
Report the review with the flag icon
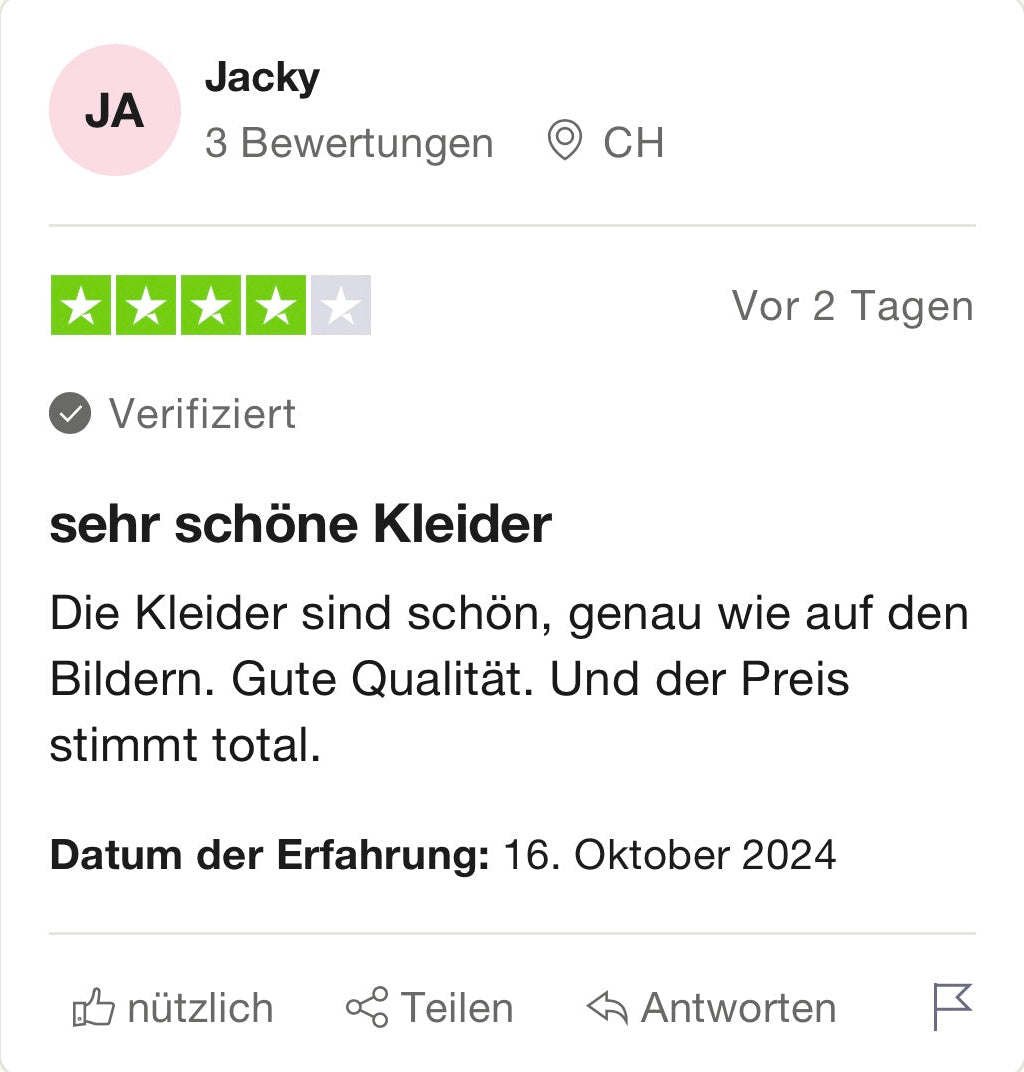point(951,1006)
